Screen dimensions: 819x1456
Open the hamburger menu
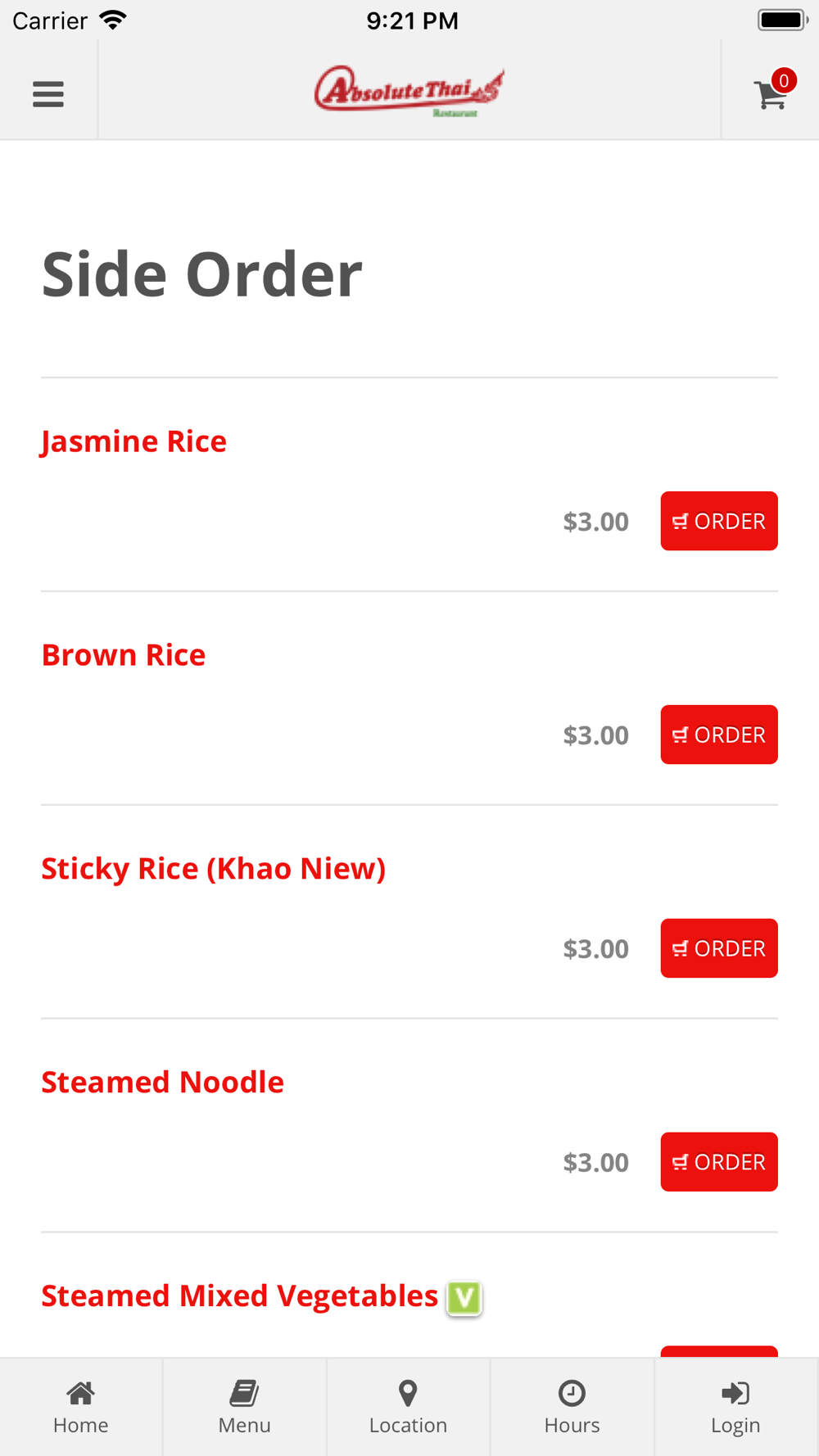(x=48, y=94)
